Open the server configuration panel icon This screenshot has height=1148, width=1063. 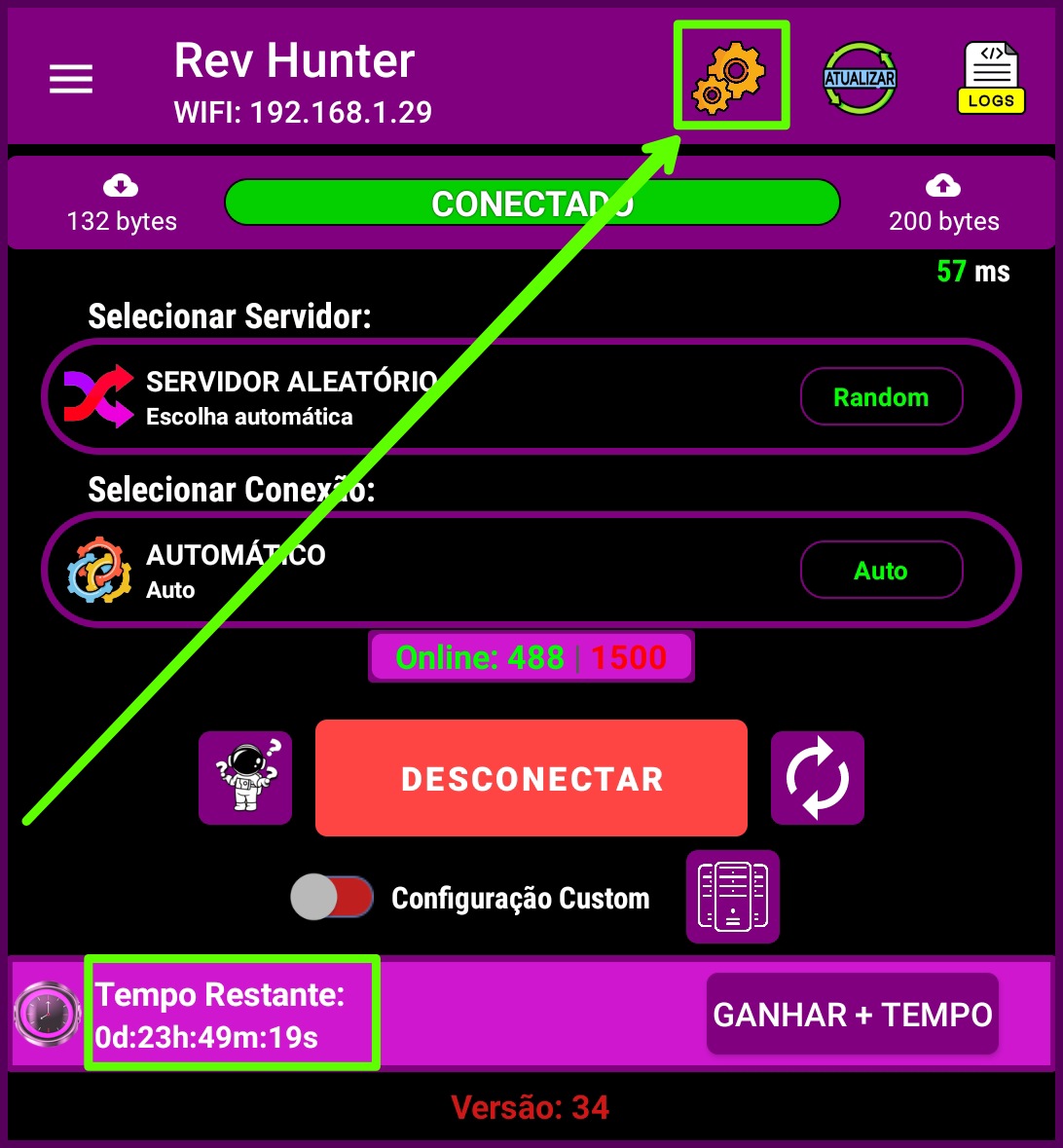pyautogui.click(x=732, y=896)
